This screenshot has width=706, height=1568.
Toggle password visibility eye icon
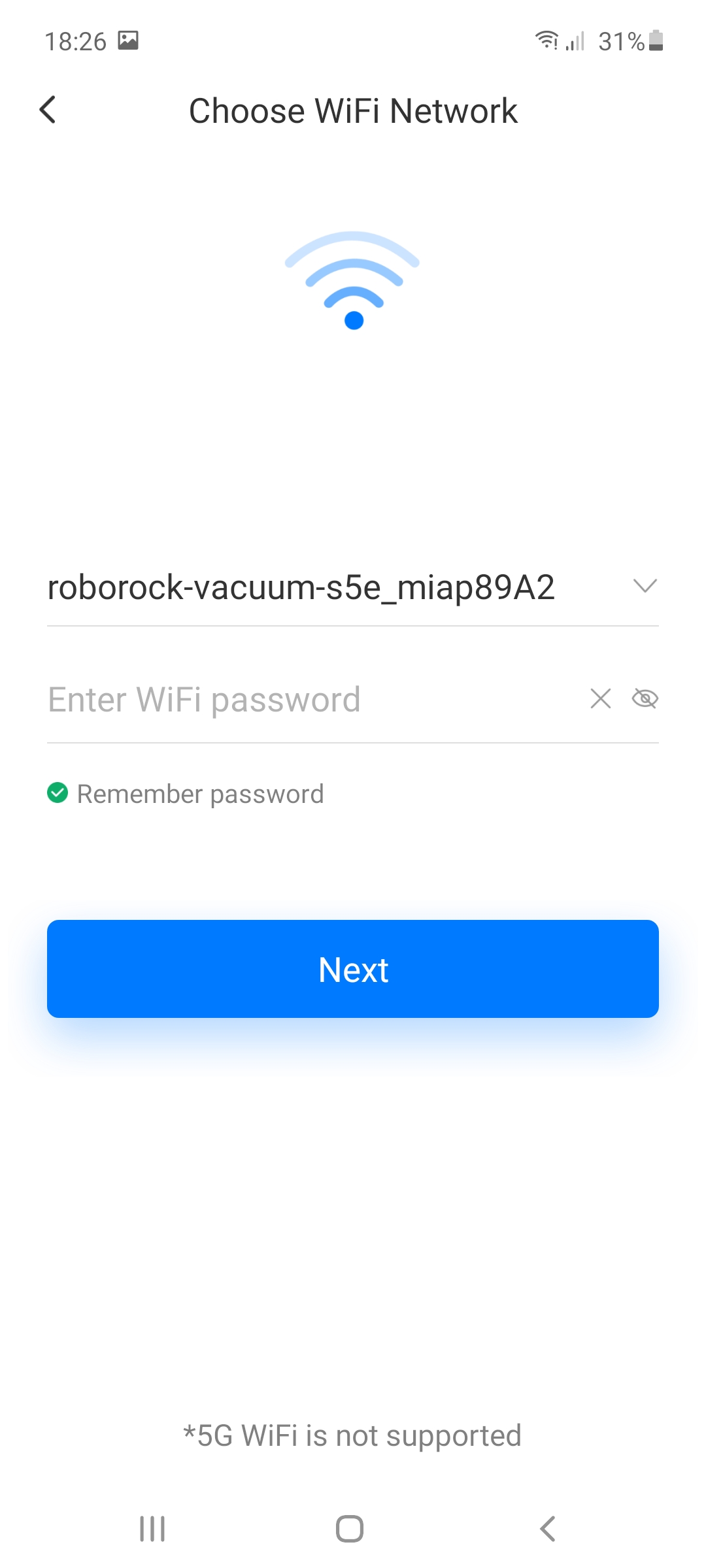645,698
